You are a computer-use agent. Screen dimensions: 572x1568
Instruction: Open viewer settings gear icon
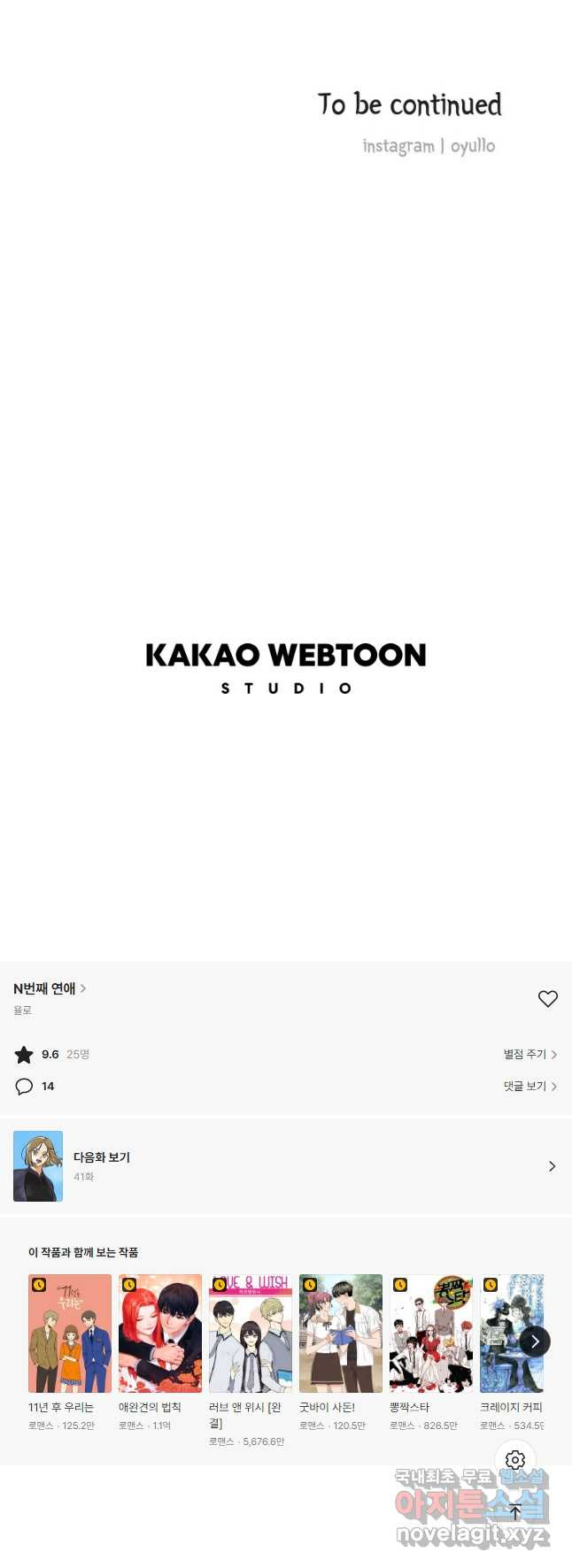point(515,1460)
